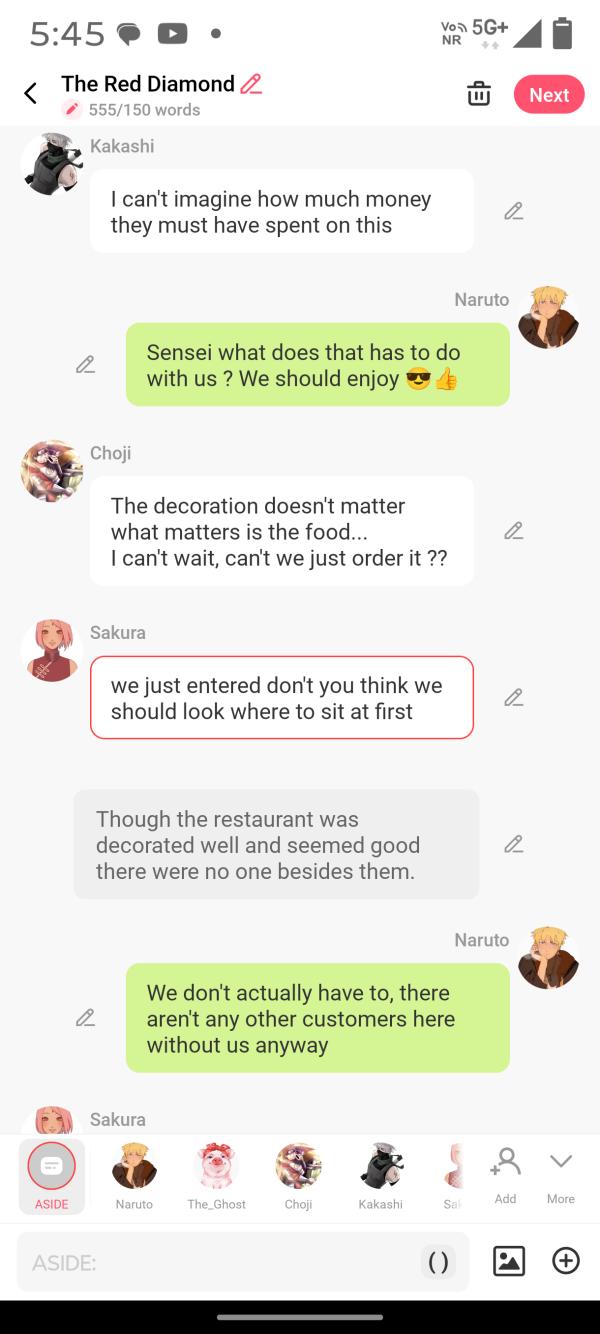This screenshot has width=600, height=1334.
Task: Continue with the Next button
Action: tap(549, 94)
